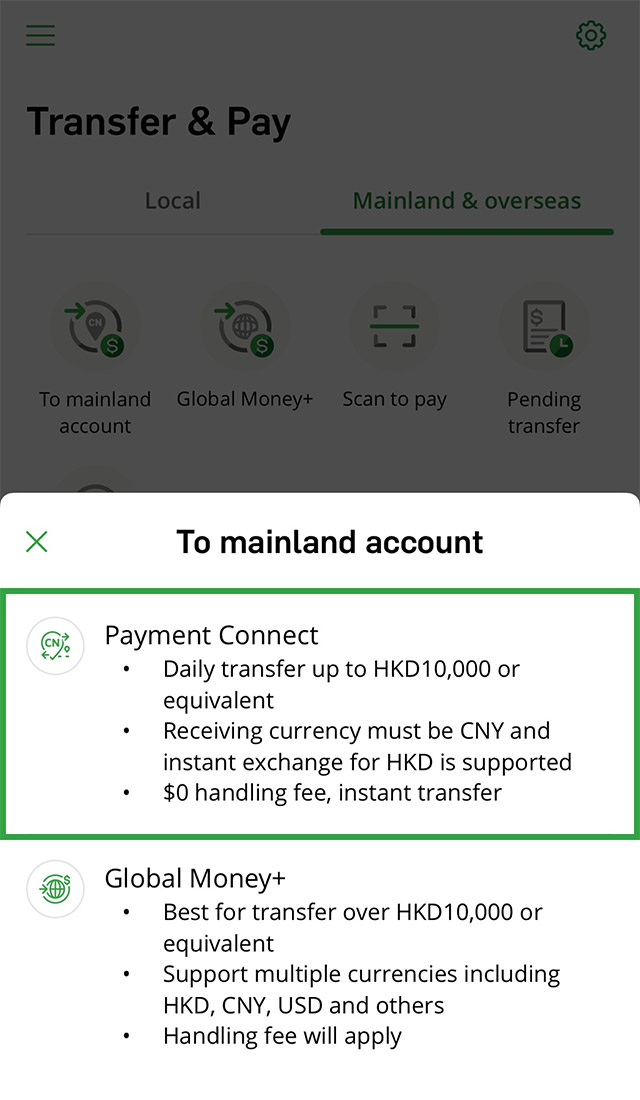Close the To mainland account sheet
This screenshot has width=640, height=1100.
point(37,542)
